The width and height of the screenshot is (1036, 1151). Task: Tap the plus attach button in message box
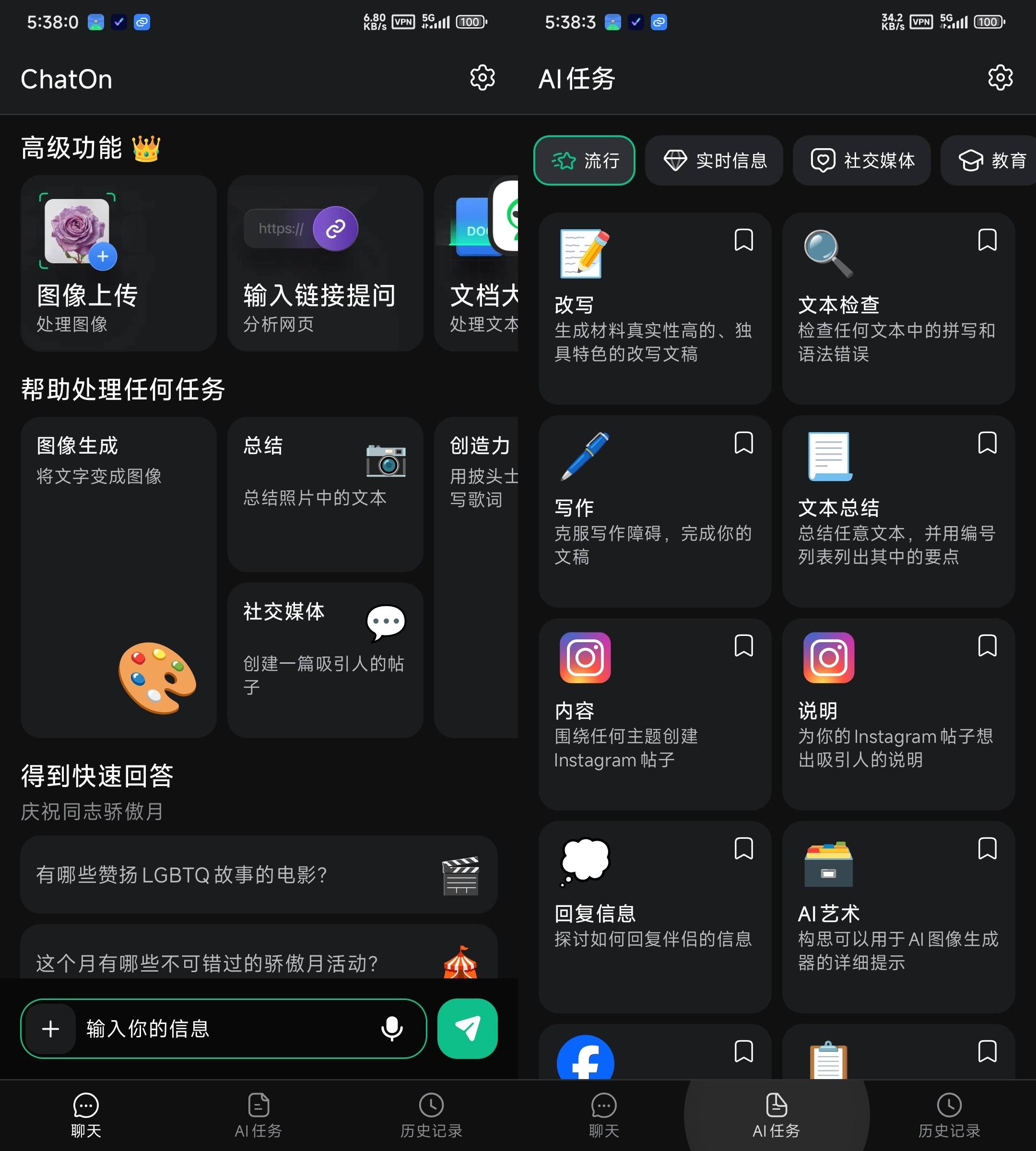[x=51, y=1028]
